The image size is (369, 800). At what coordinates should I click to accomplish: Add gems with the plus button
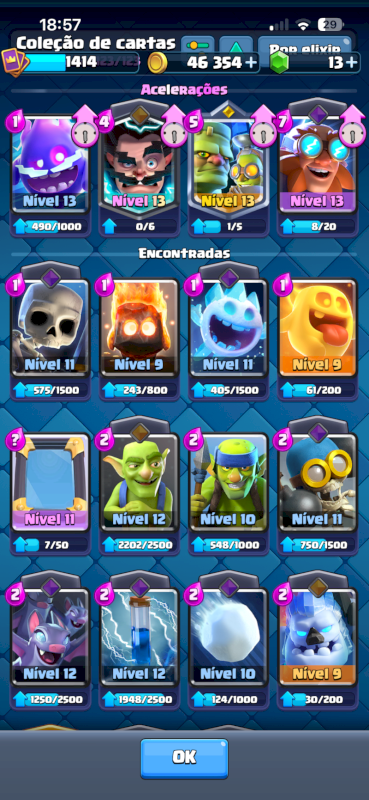tap(351, 62)
